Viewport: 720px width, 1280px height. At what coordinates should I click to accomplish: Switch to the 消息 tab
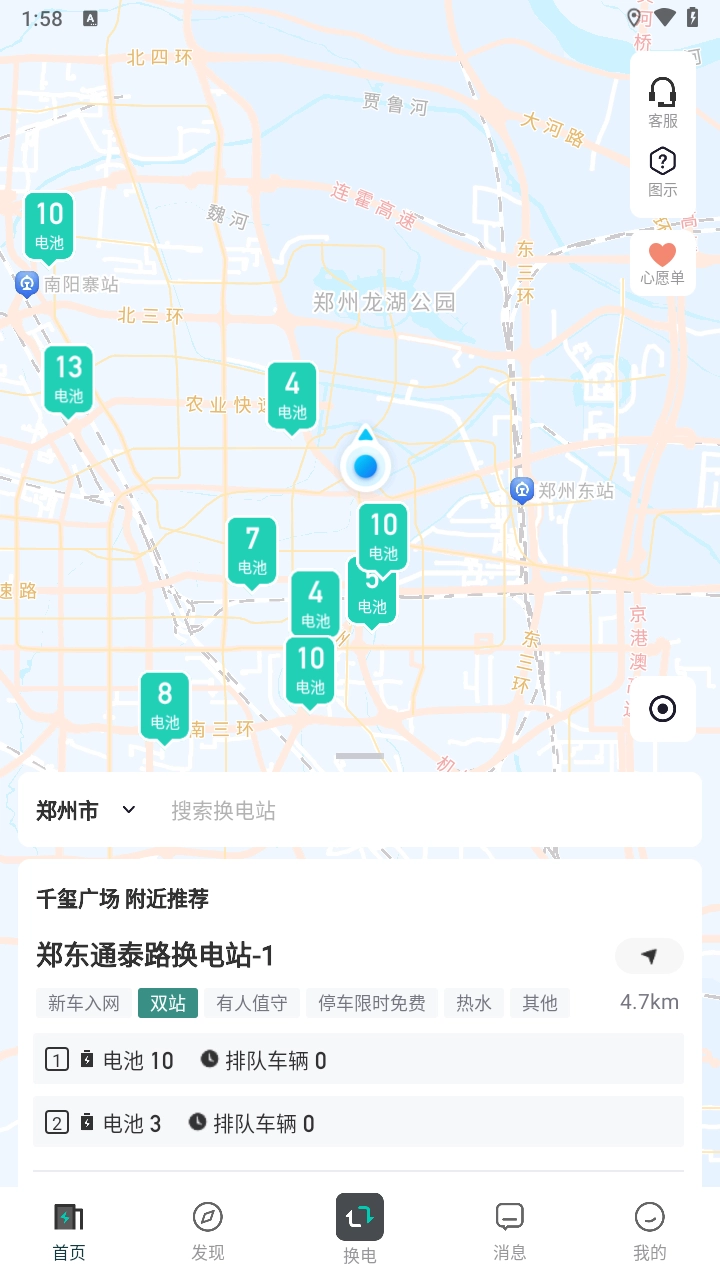[x=510, y=1231]
